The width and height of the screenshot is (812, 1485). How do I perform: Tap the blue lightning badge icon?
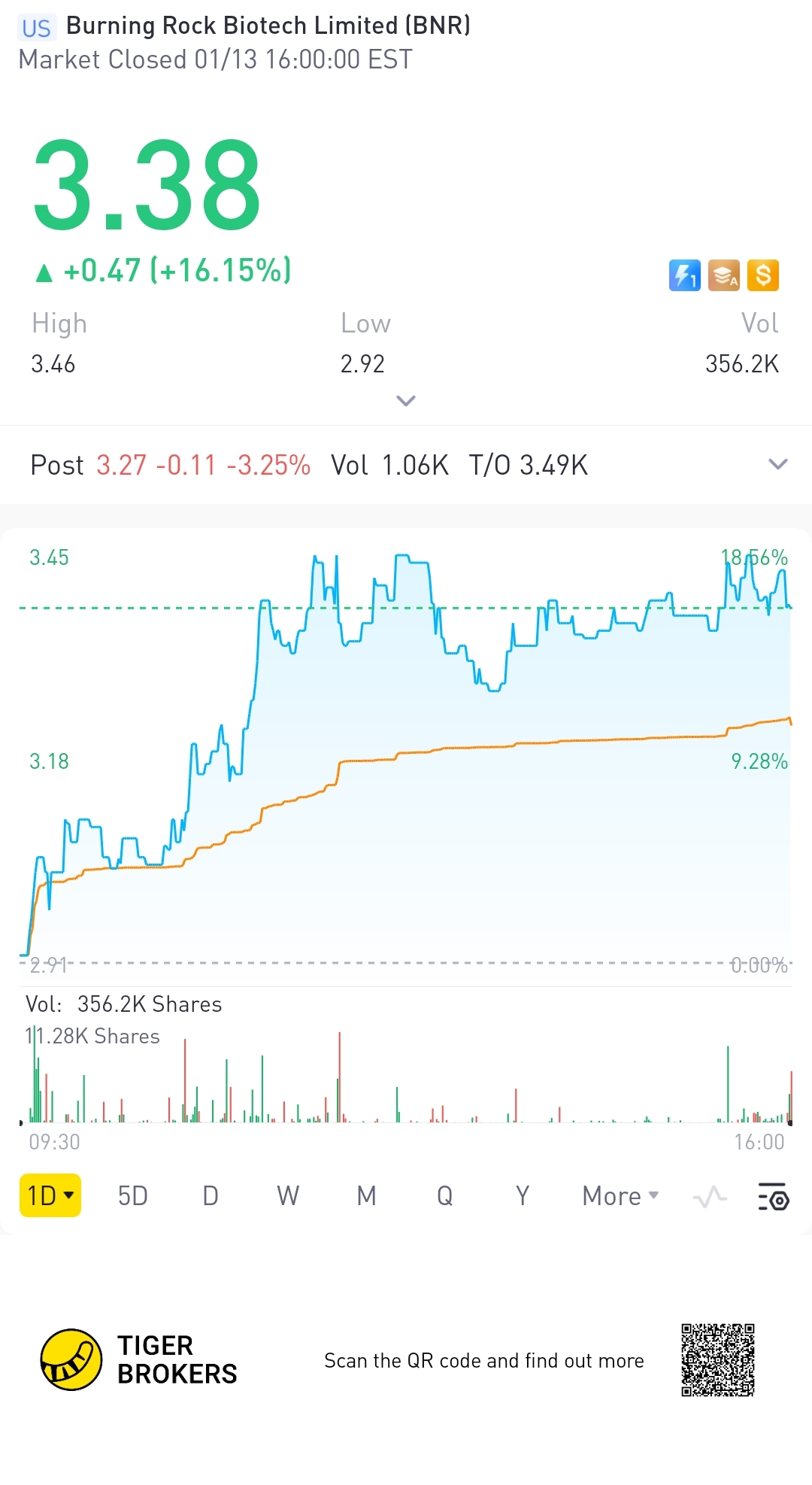[684, 275]
